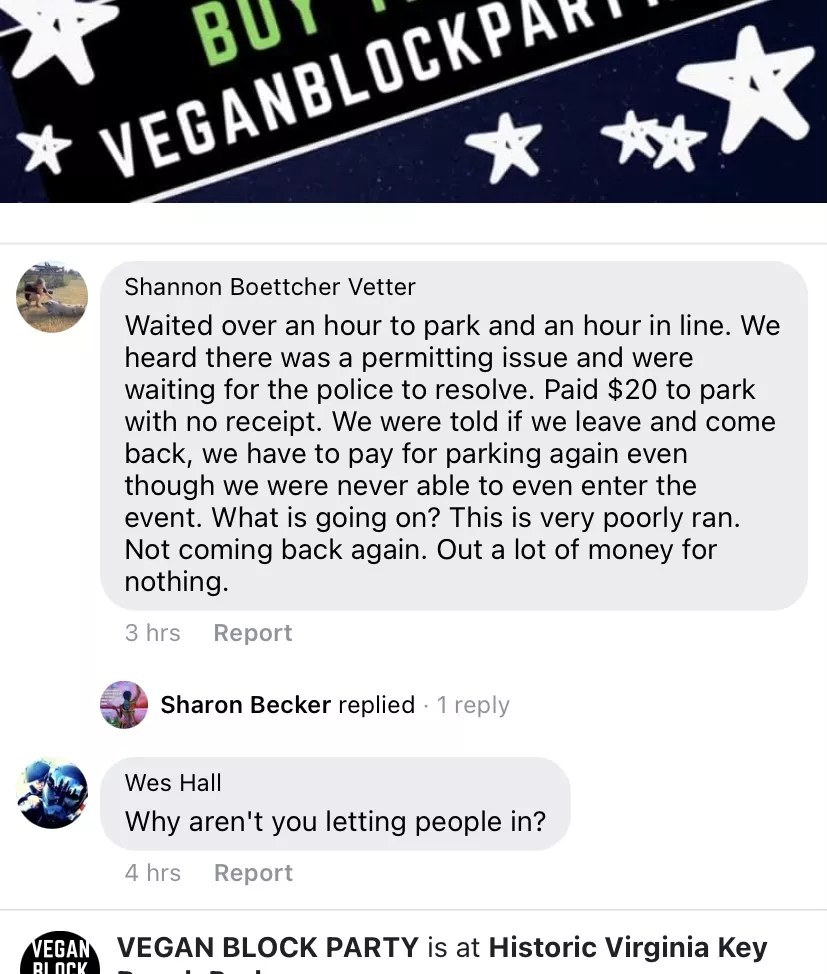This screenshot has width=827, height=974.
Task: Open Historic Virginia Key location link
Action: point(628,947)
